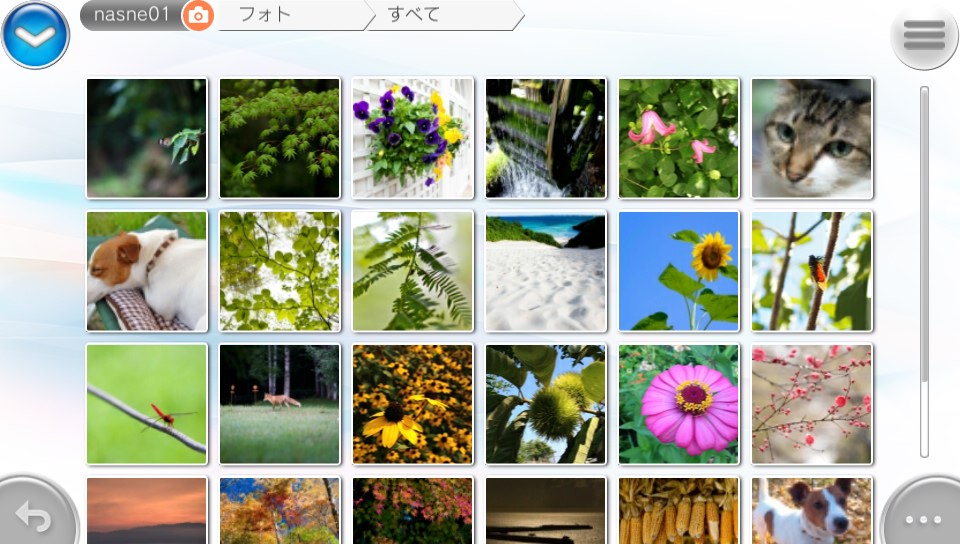View the yellow black-eyed Susan photo
960x544 pixels.
click(413, 404)
